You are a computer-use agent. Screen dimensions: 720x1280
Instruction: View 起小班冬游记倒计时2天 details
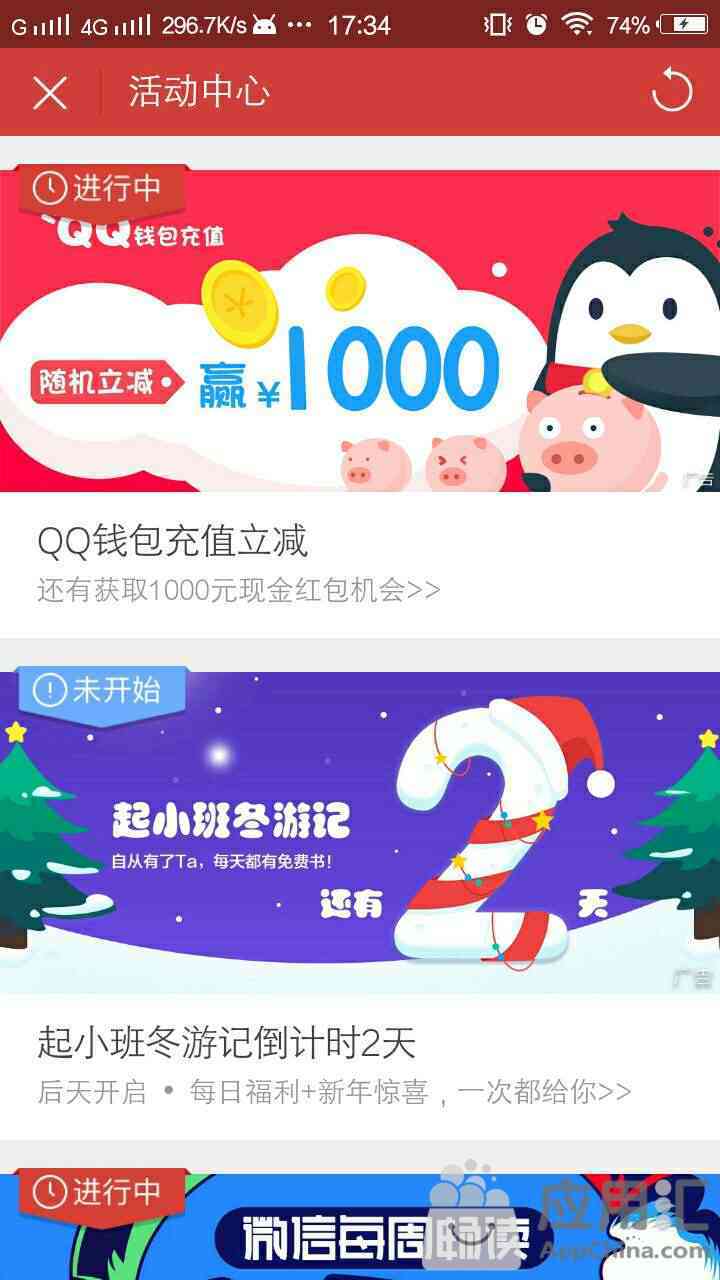[360, 1066]
